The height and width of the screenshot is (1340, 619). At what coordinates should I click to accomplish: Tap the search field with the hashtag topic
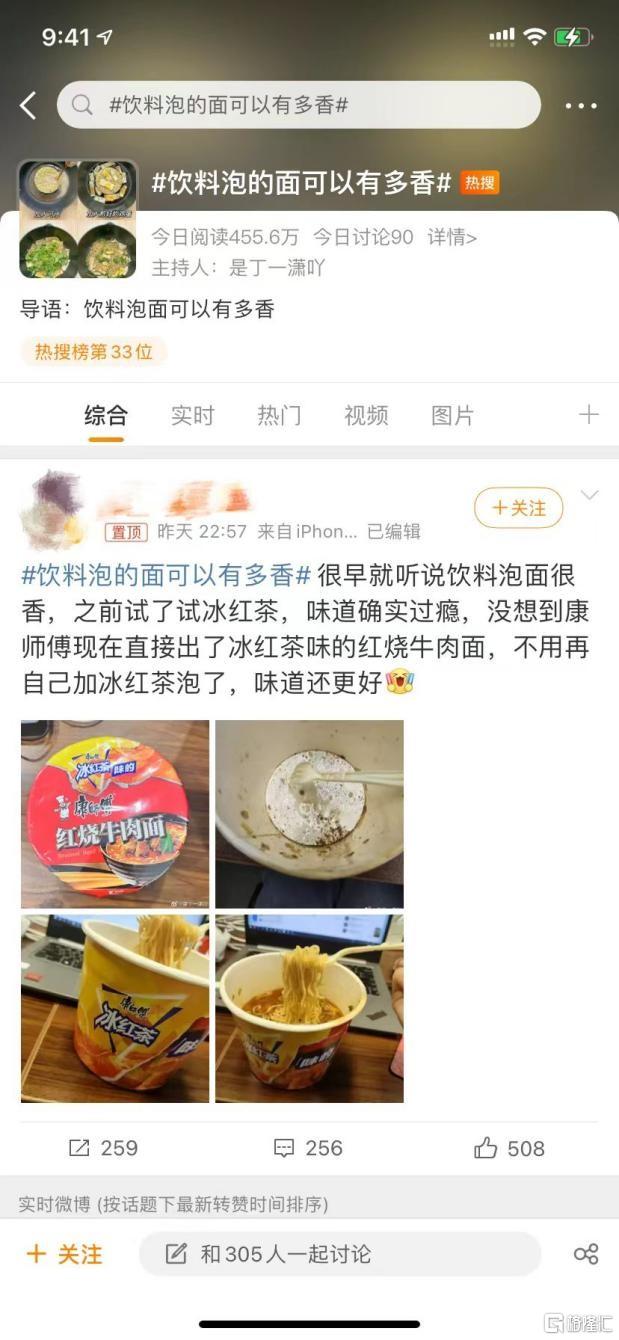point(298,105)
